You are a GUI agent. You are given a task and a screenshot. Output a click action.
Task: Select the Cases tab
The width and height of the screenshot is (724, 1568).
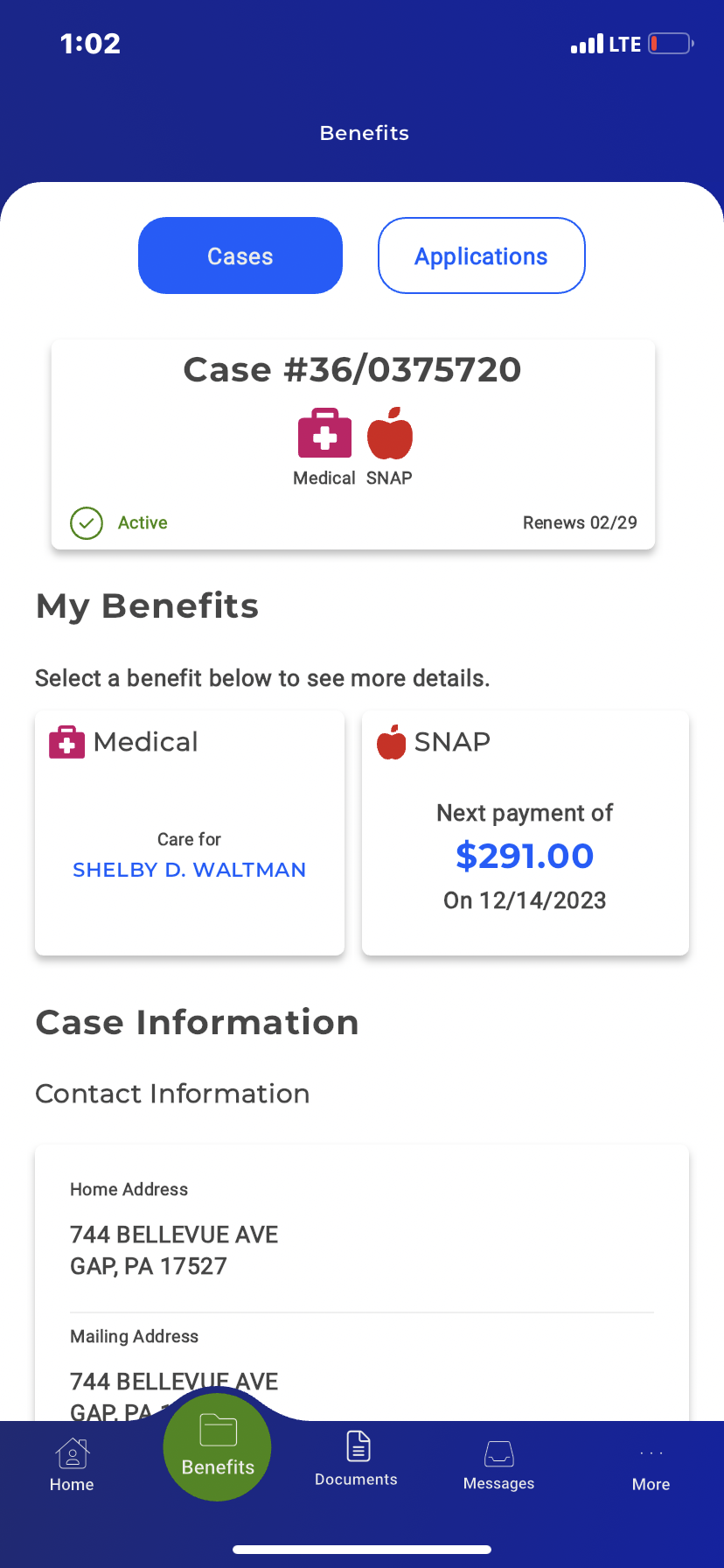pyautogui.click(x=240, y=255)
